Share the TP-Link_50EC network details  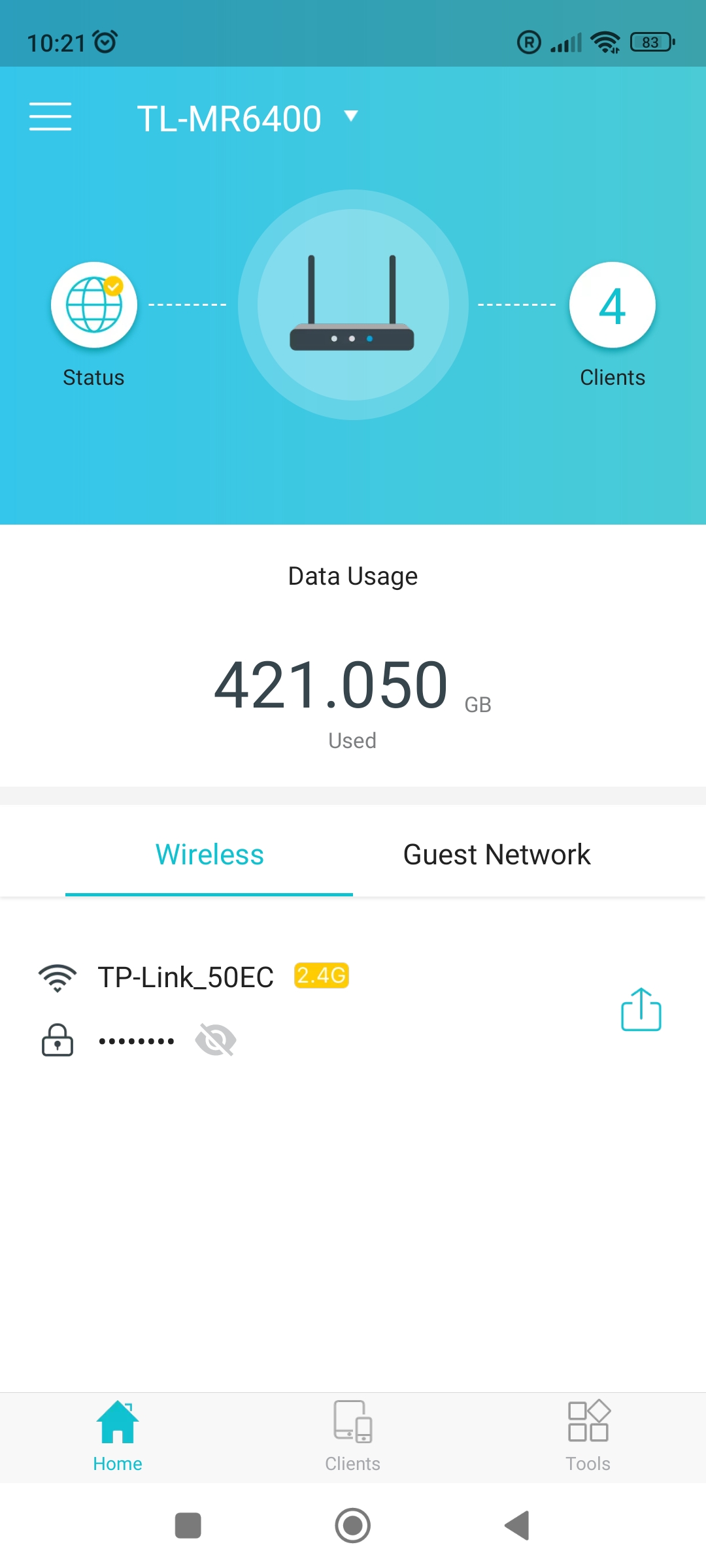pyautogui.click(x=641, y=1009)
